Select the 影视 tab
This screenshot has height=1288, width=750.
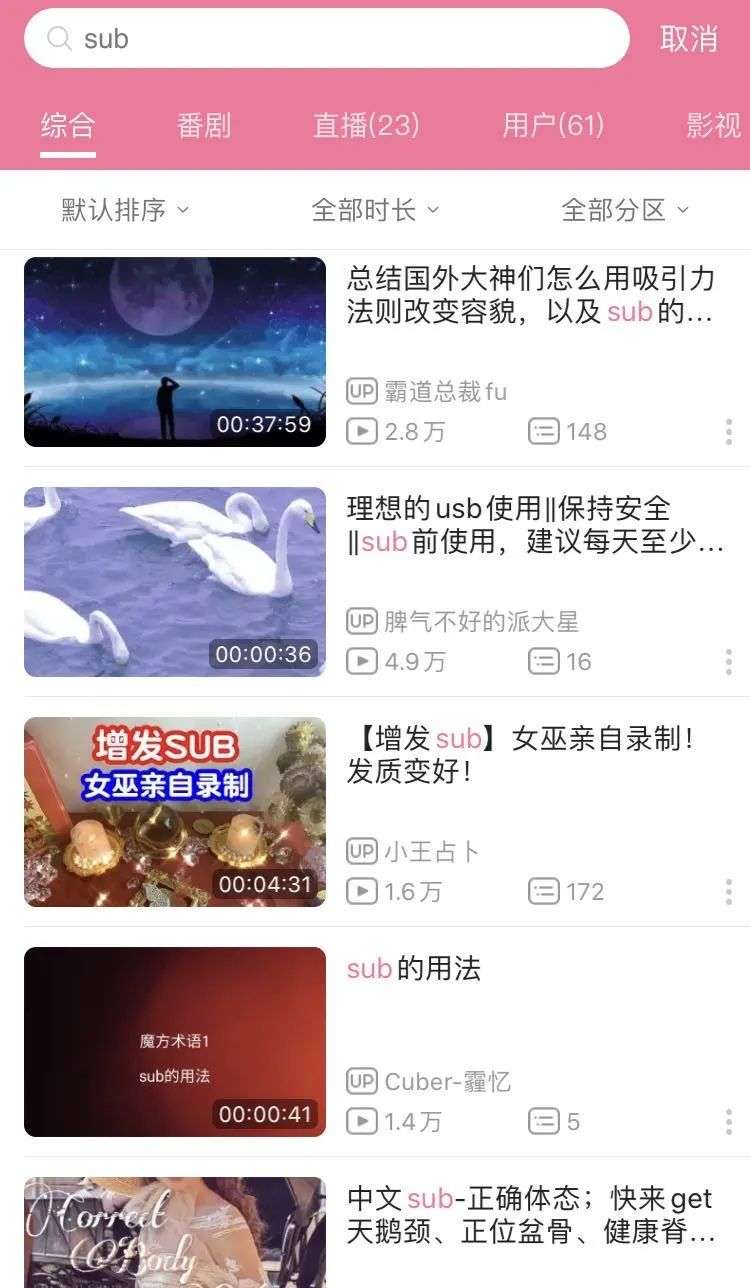pyautogui.click(x=714, y=125)
